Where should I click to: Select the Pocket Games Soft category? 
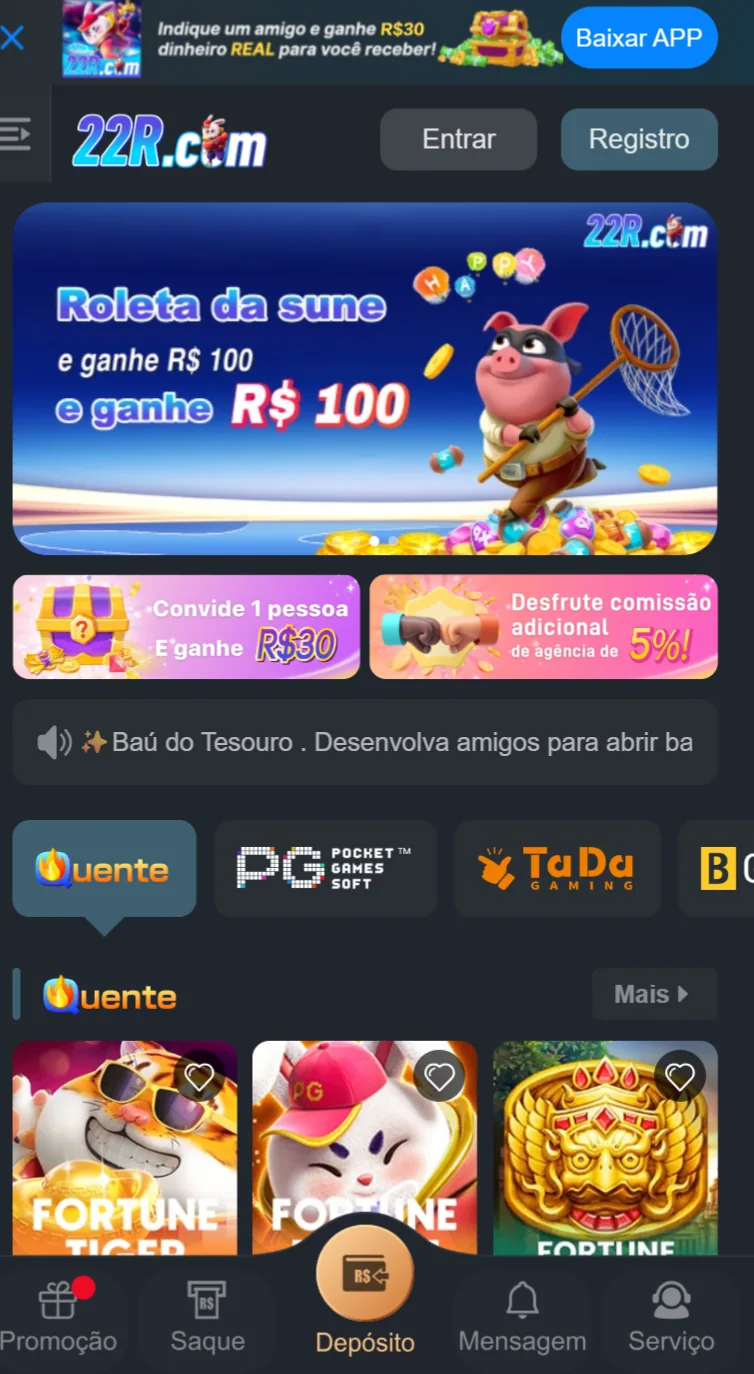coord(325,868)
